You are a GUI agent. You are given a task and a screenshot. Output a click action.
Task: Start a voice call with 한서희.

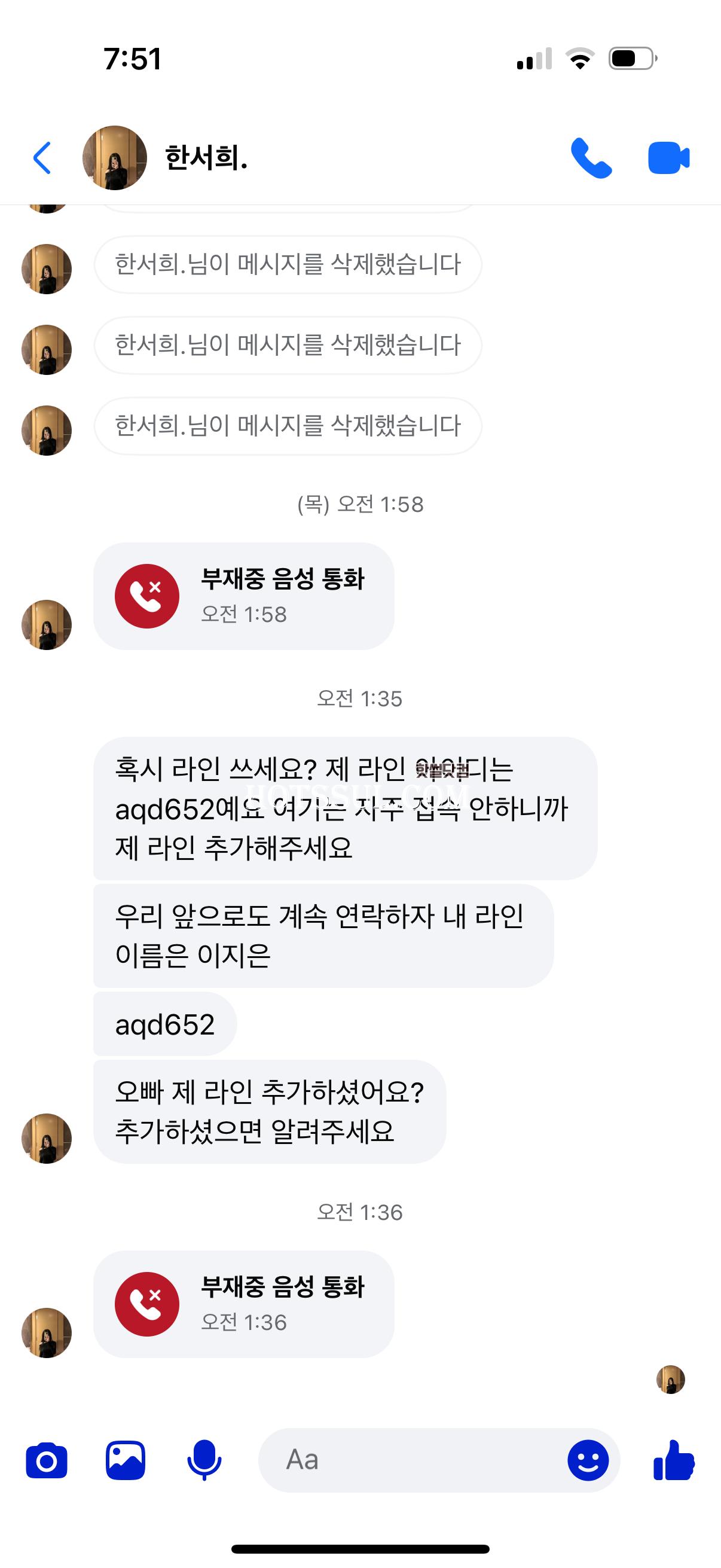point(591,158)
